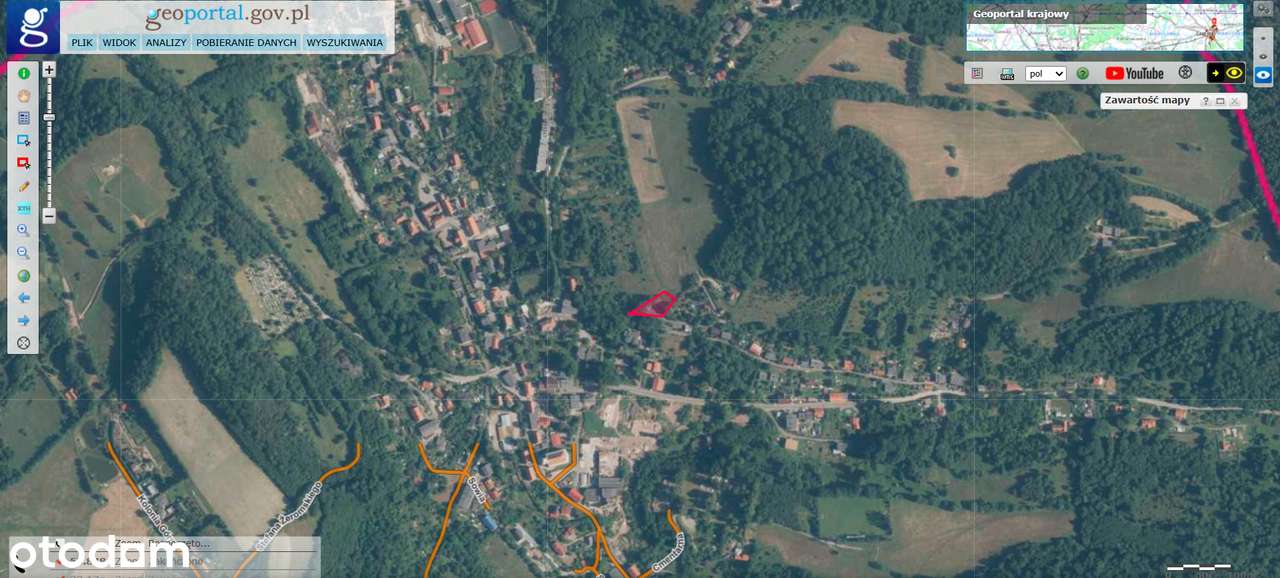The height and width of the screenshot is (578, 1280).
Task: Open the language dropdown showing pol
Action: pos(1046,73)
